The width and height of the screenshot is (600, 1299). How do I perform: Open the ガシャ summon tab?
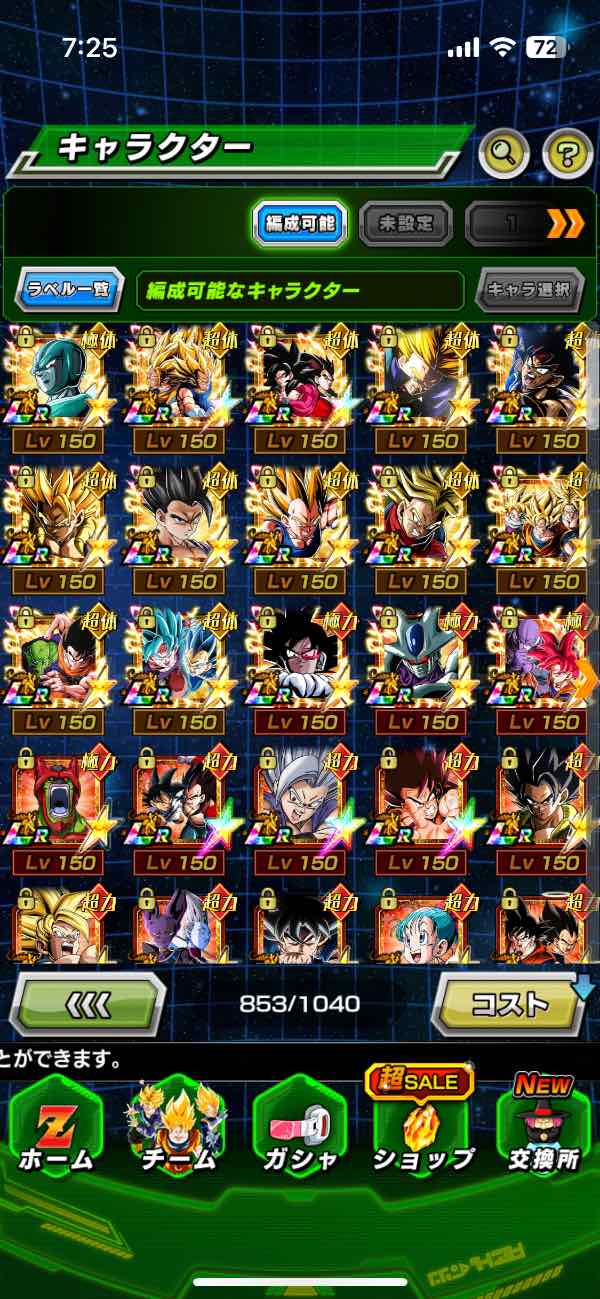pyautogui.click(x=299, y=1128)
